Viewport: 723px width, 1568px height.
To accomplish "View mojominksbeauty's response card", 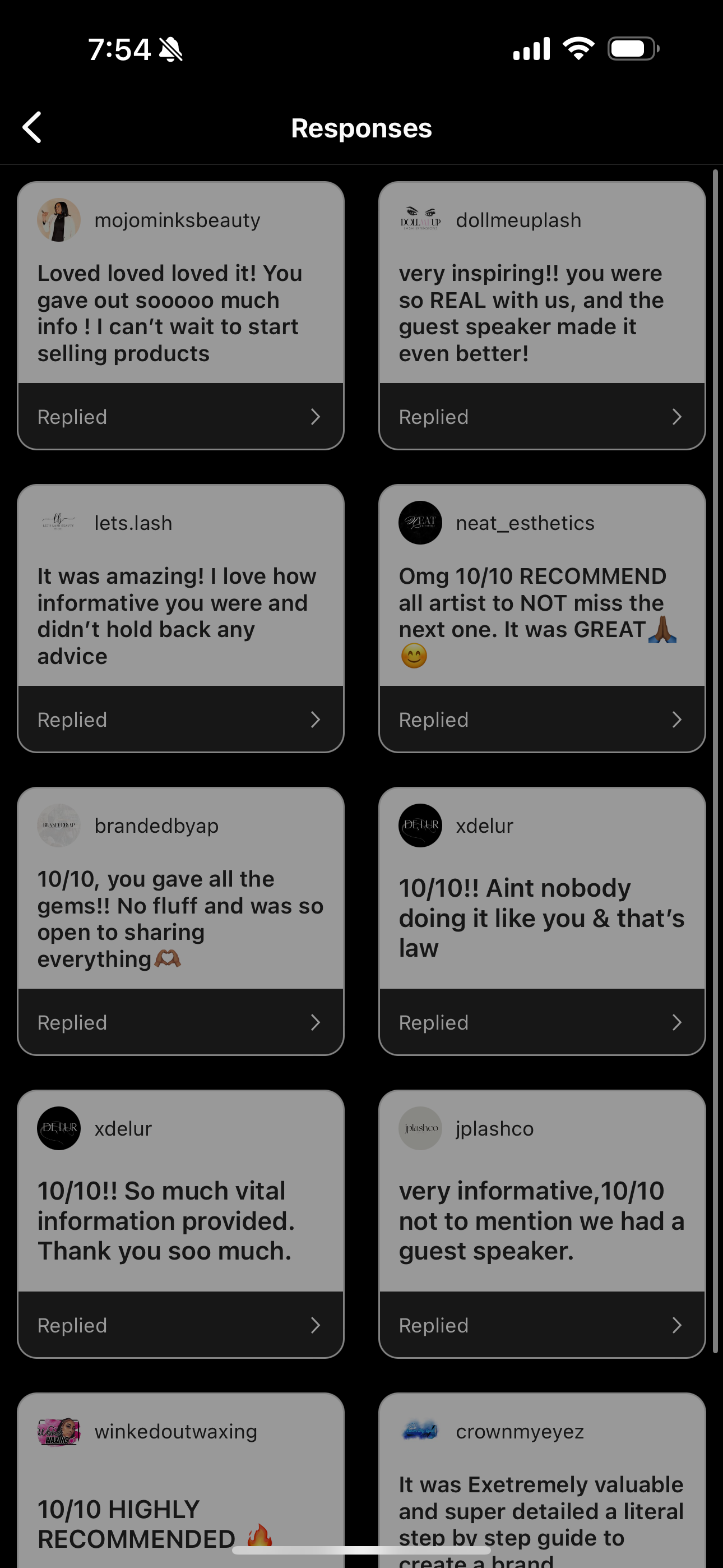I will click(180, 305).
